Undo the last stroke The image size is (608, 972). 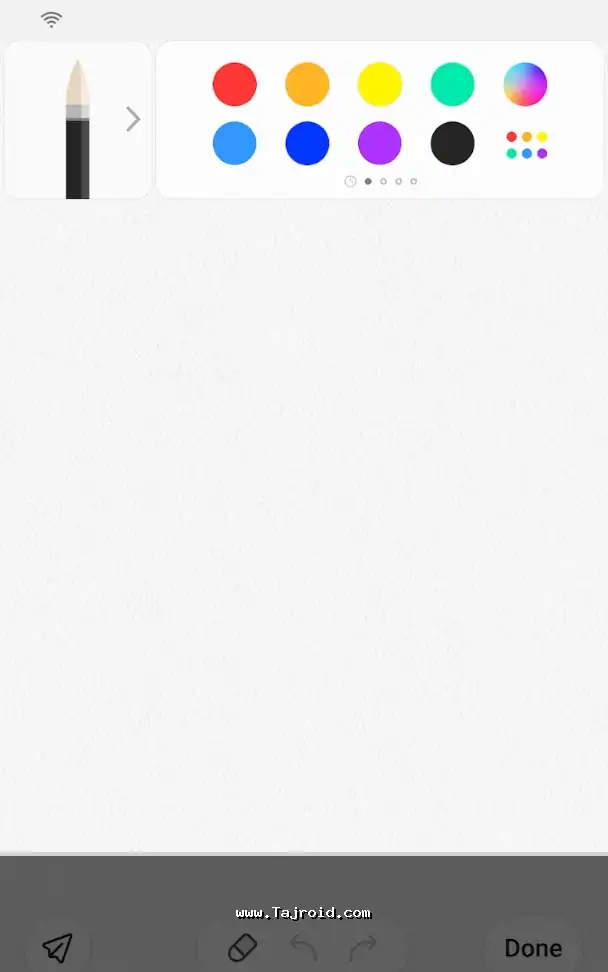click(x=303, y=947)
